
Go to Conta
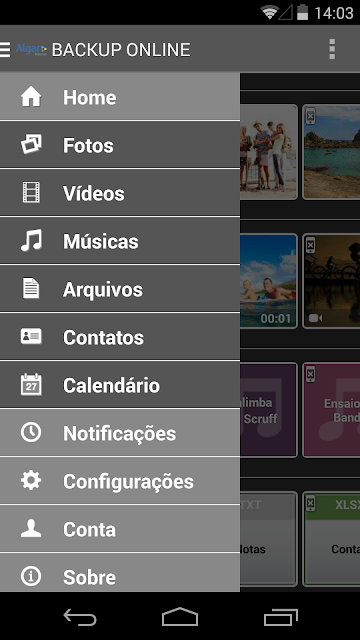120,529
